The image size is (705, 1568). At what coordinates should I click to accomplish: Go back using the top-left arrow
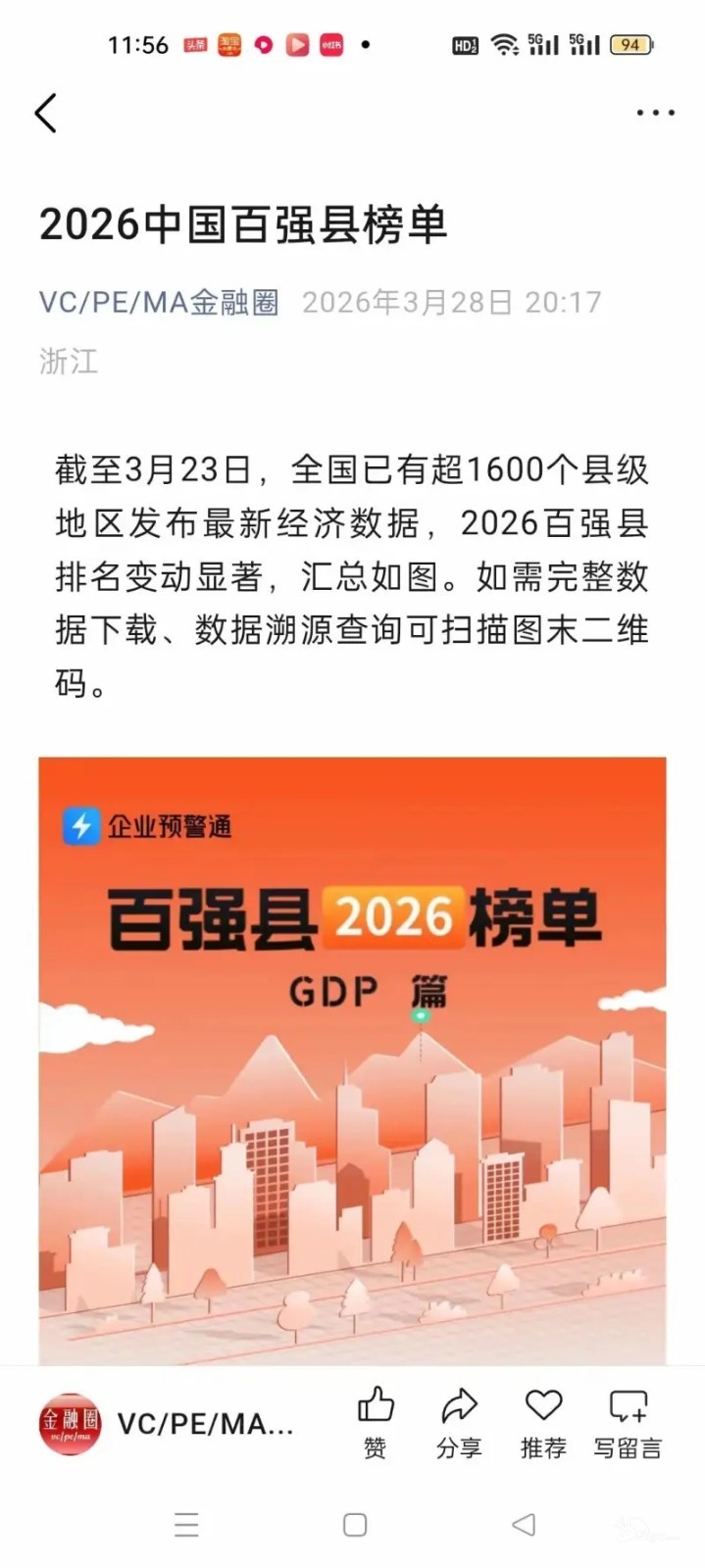click(46, 113)
